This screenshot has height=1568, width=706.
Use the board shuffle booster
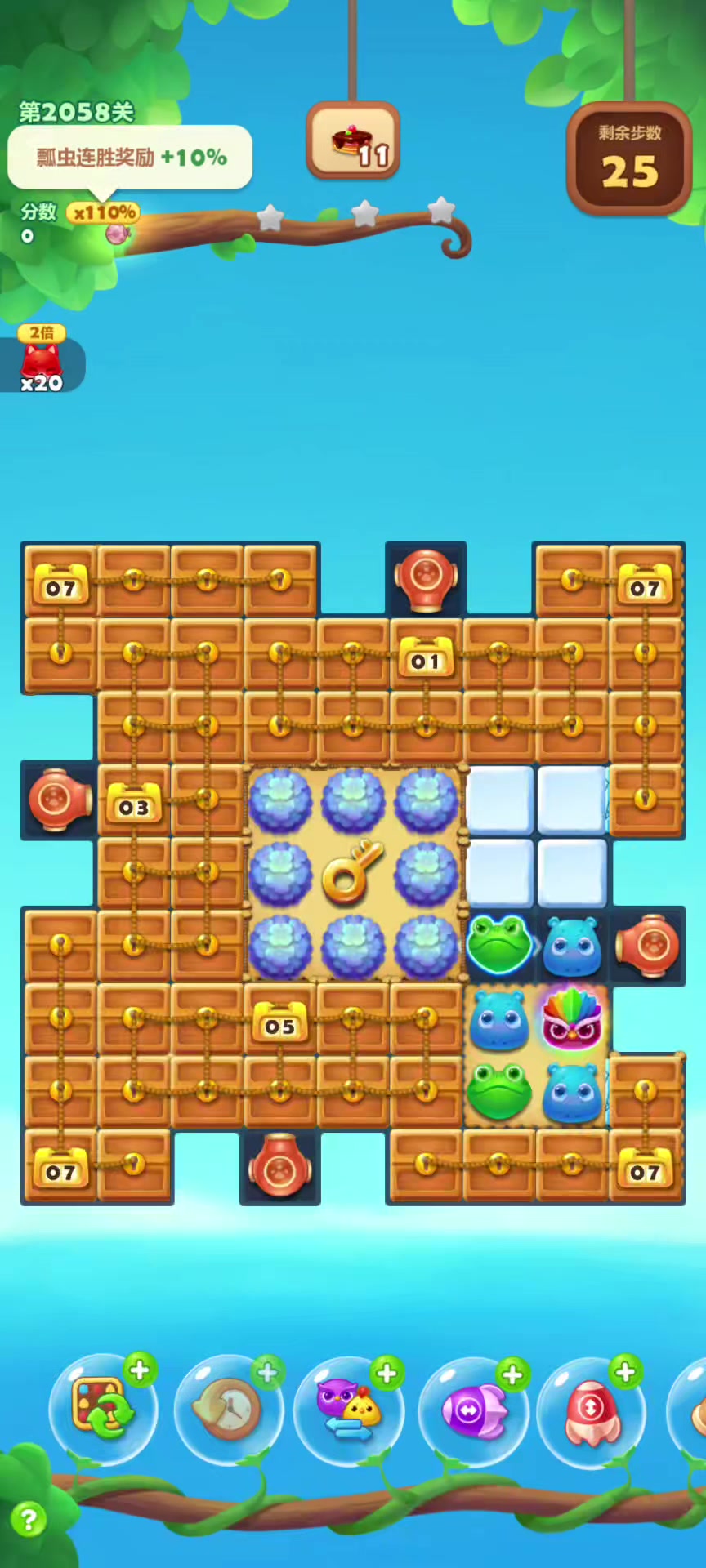tap(103, 1408)
